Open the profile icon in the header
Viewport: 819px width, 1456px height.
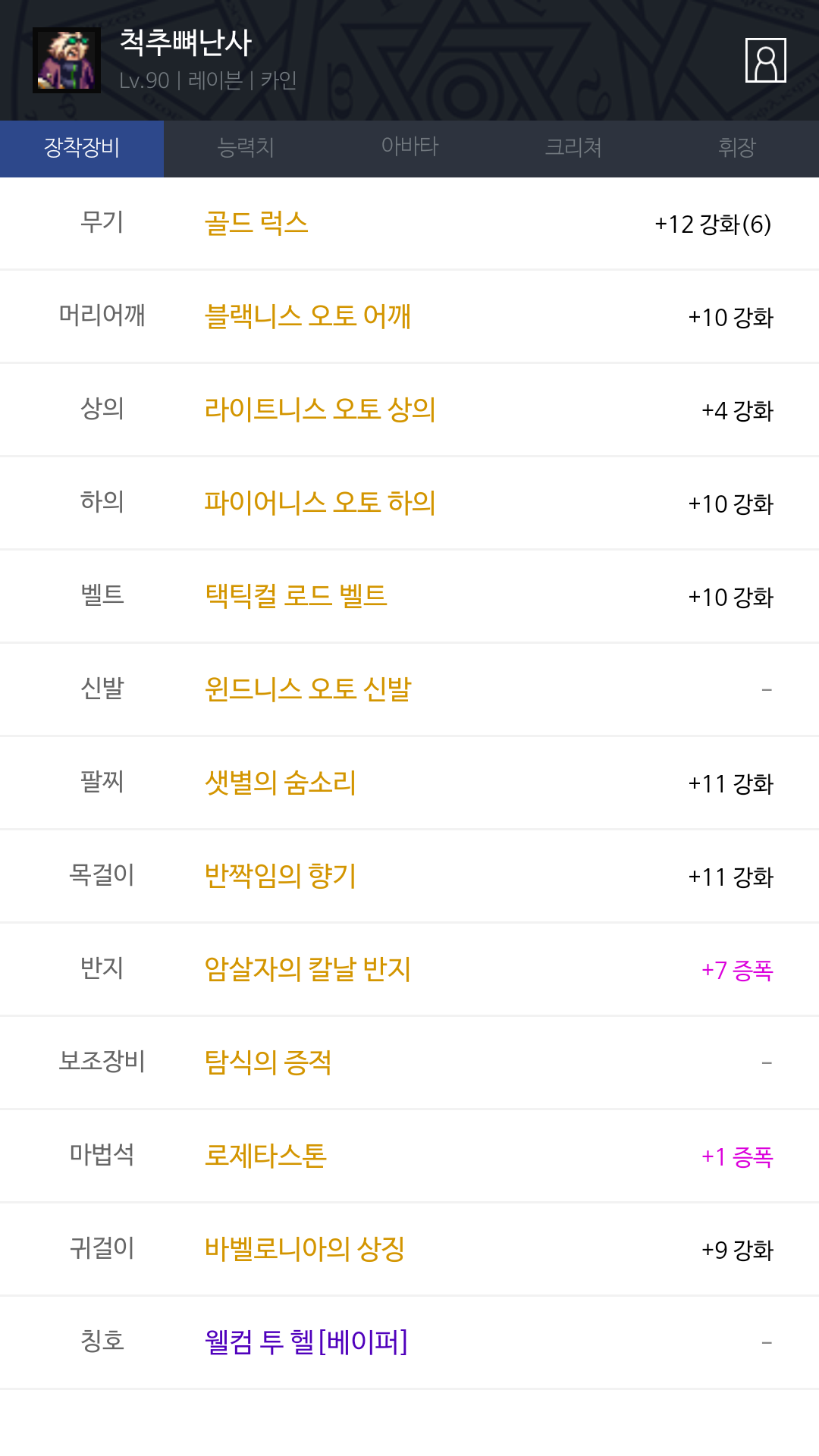point(765,61)
